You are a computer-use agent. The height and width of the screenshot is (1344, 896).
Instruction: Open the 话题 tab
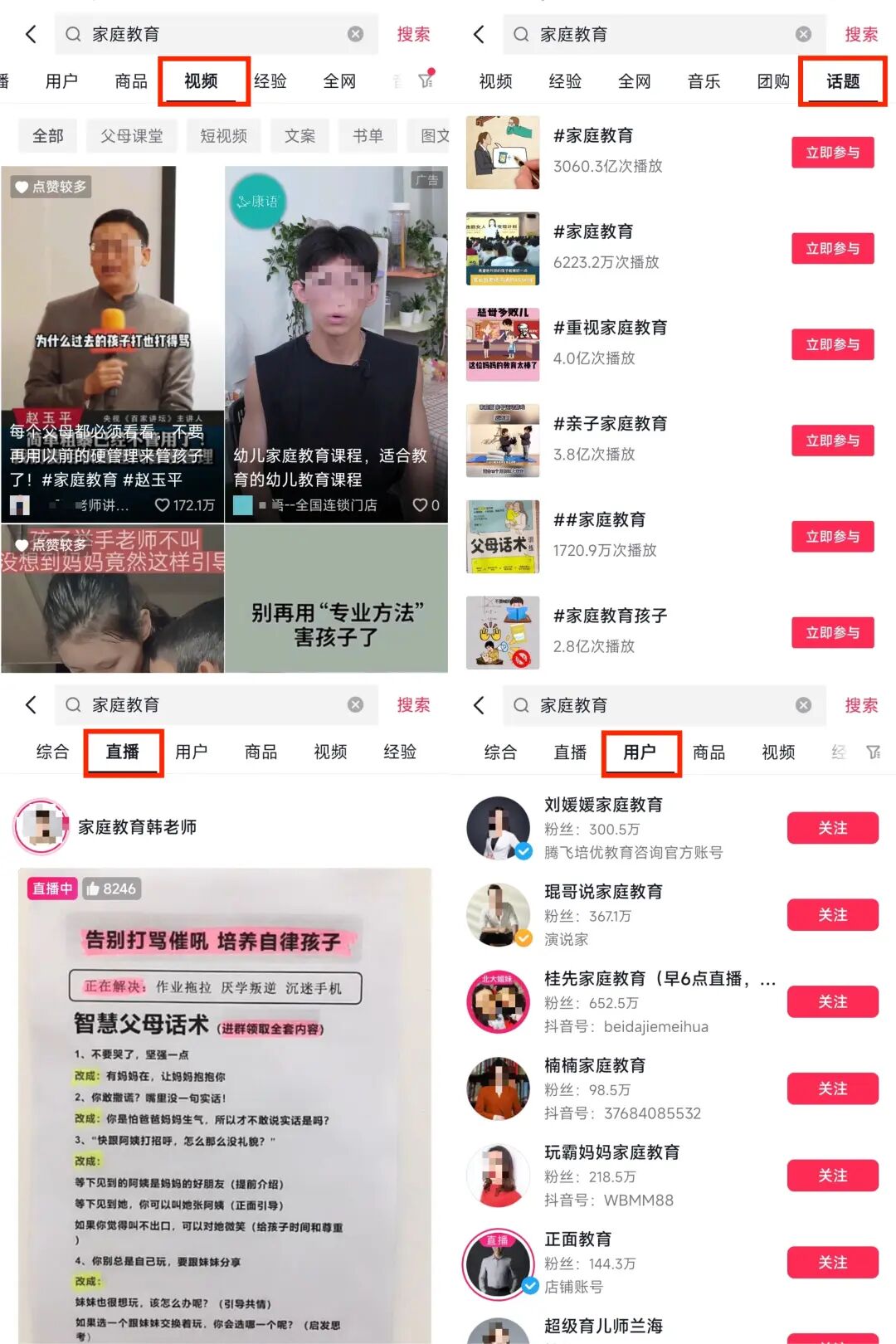(x=841, y=81)
